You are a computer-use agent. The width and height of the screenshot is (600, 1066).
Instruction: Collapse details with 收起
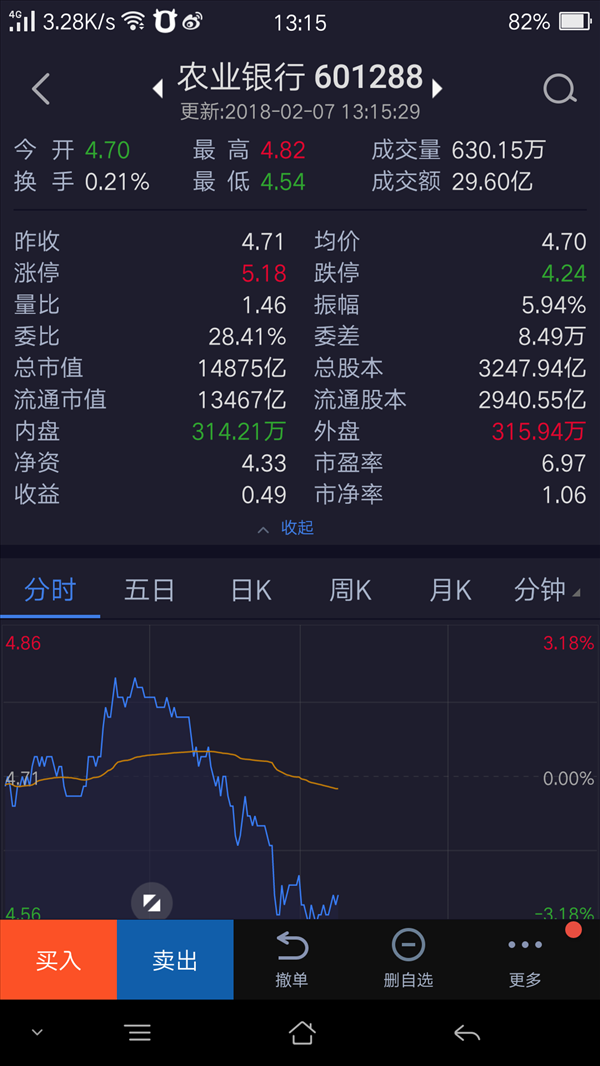285,528
